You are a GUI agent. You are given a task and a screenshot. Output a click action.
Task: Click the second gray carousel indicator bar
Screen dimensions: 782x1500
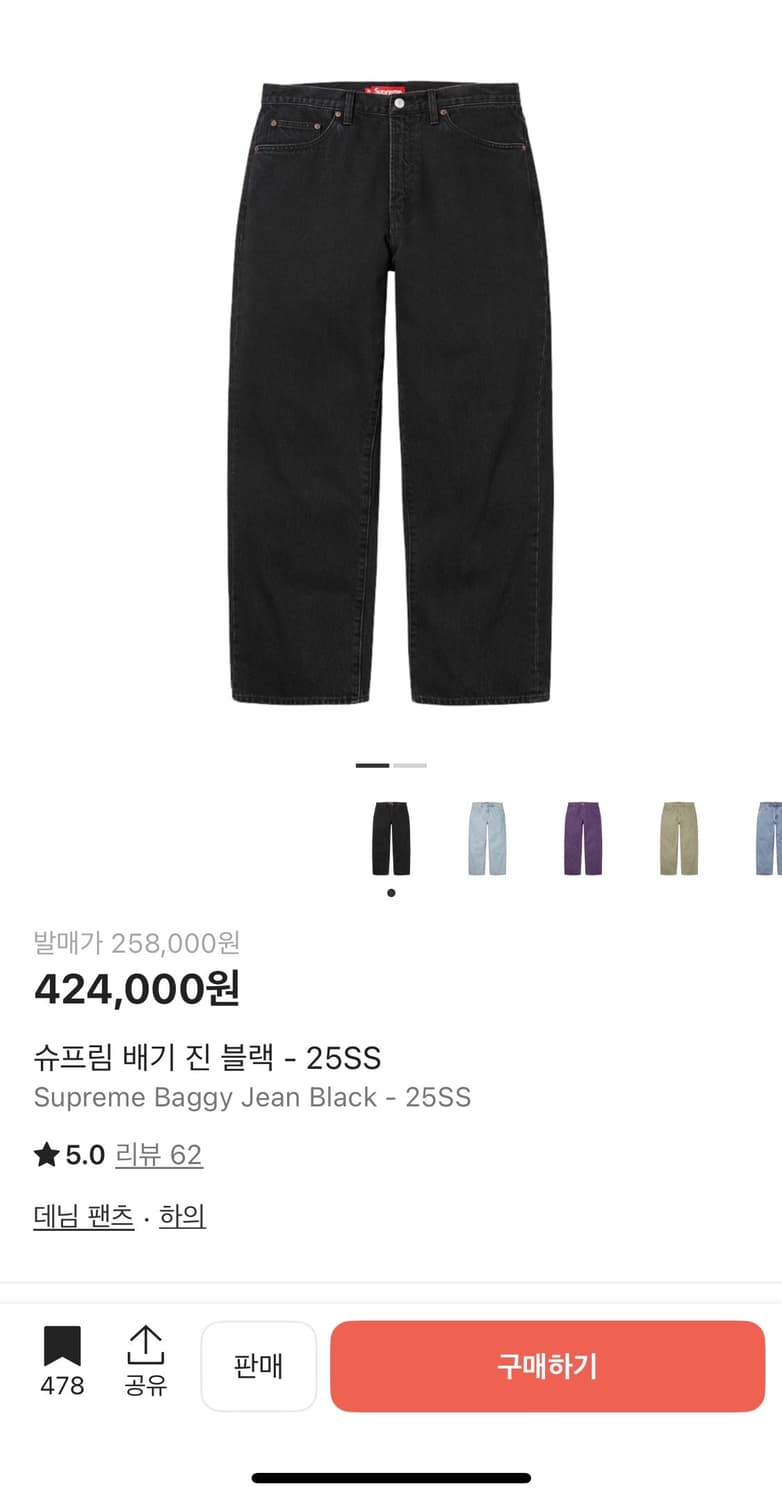(x=408, y=765)
